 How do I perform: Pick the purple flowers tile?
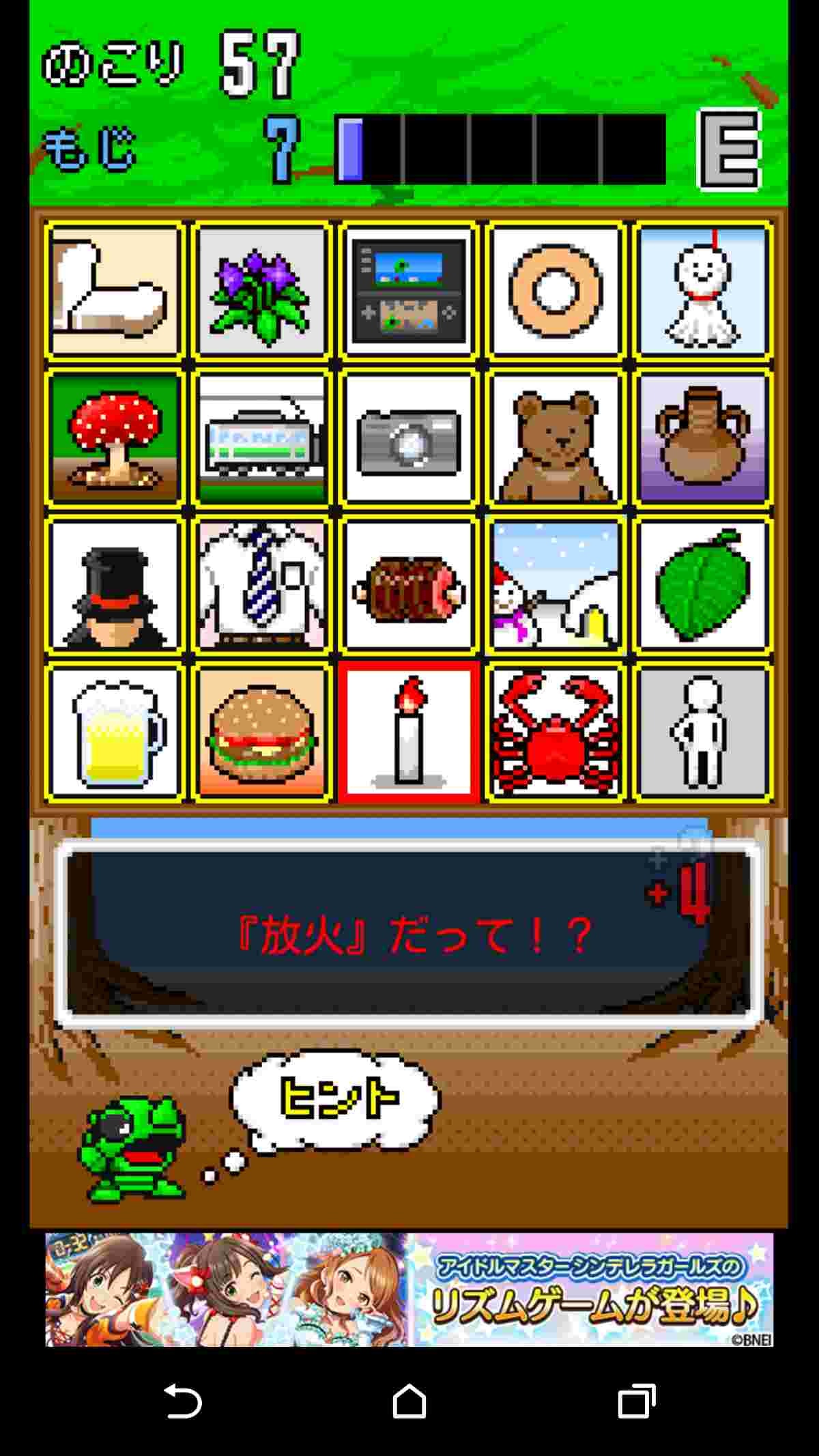pyautogui.click(x=262, y=291)
